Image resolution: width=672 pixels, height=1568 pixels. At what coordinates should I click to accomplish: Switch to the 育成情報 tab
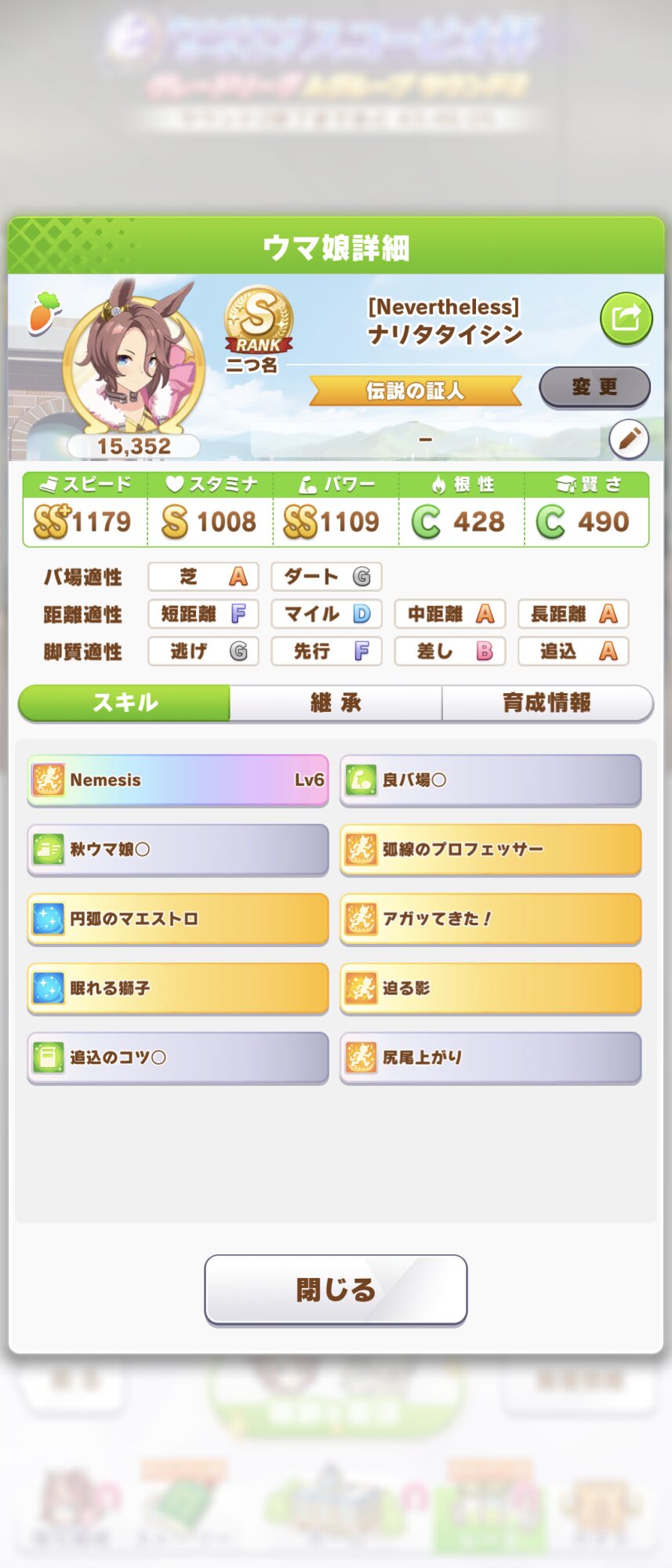pos(547,702)
